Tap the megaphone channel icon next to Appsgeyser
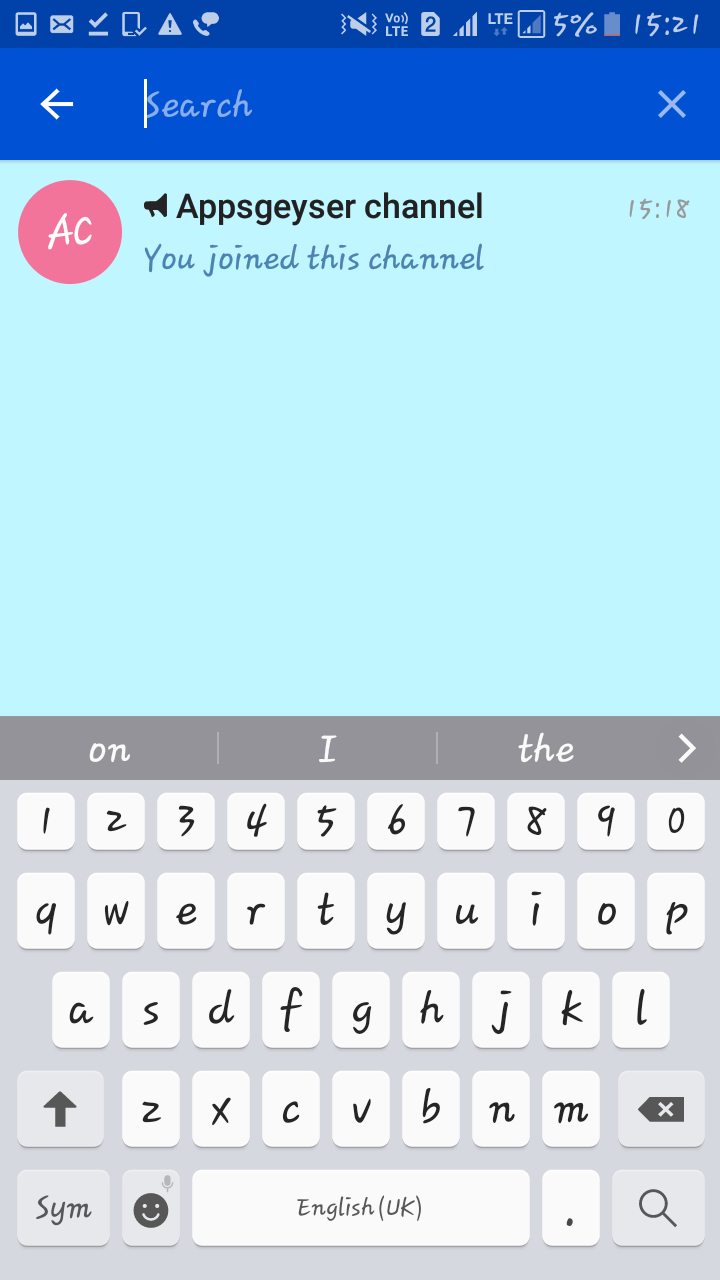This screenshot has height=1280, width=720. pyautogui.click(x=156, y=206)
